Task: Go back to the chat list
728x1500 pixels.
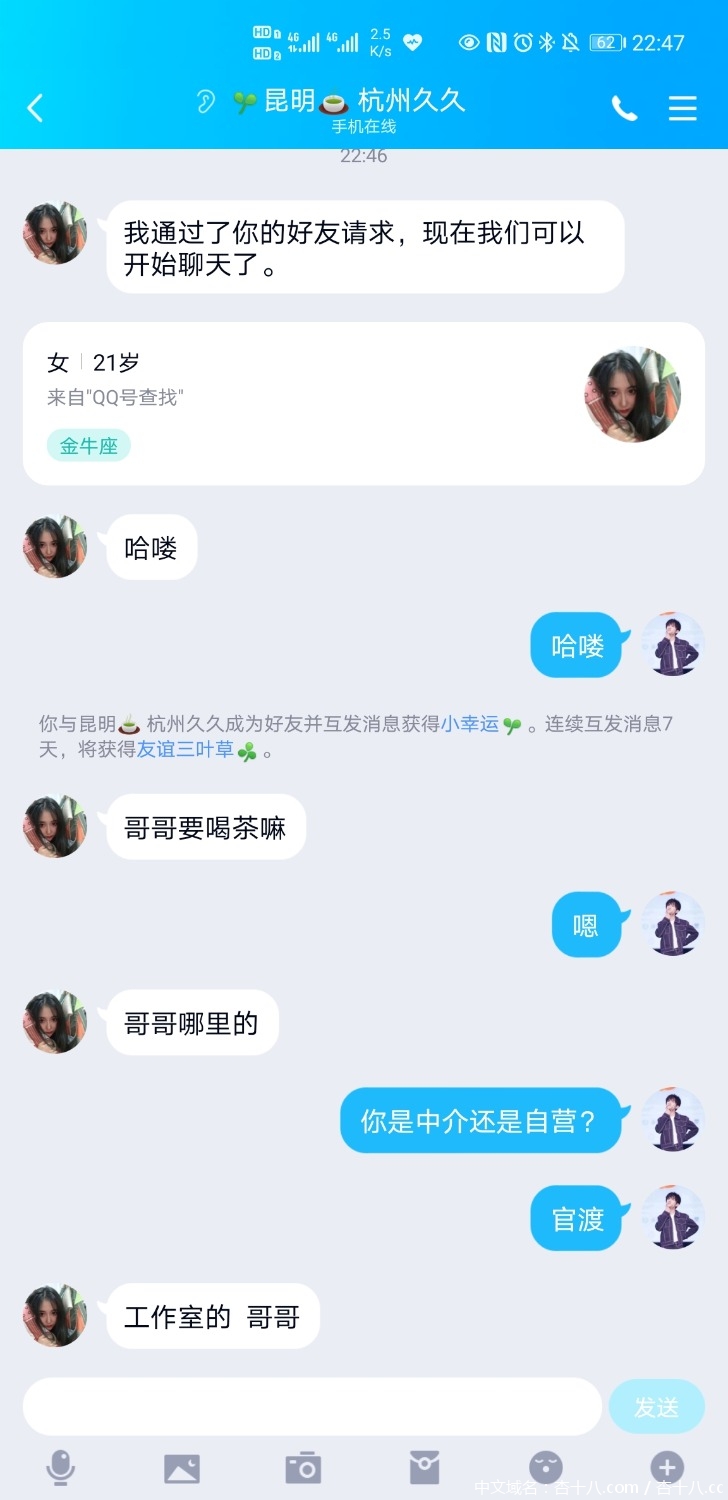Action: coord(35,108)
